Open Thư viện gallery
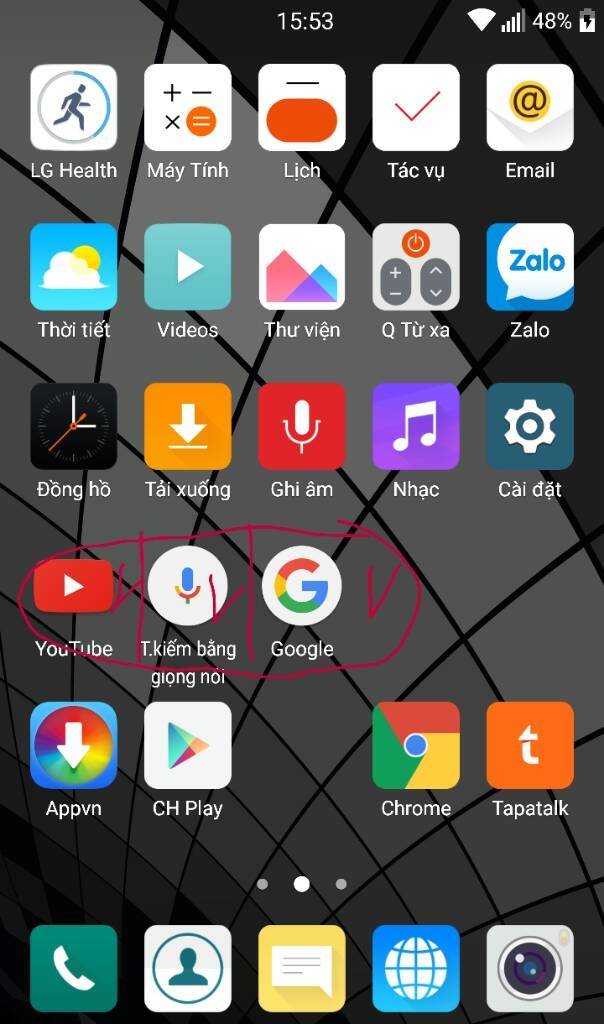Viewport: 604px width, 1024px height. tap(302, 267)
